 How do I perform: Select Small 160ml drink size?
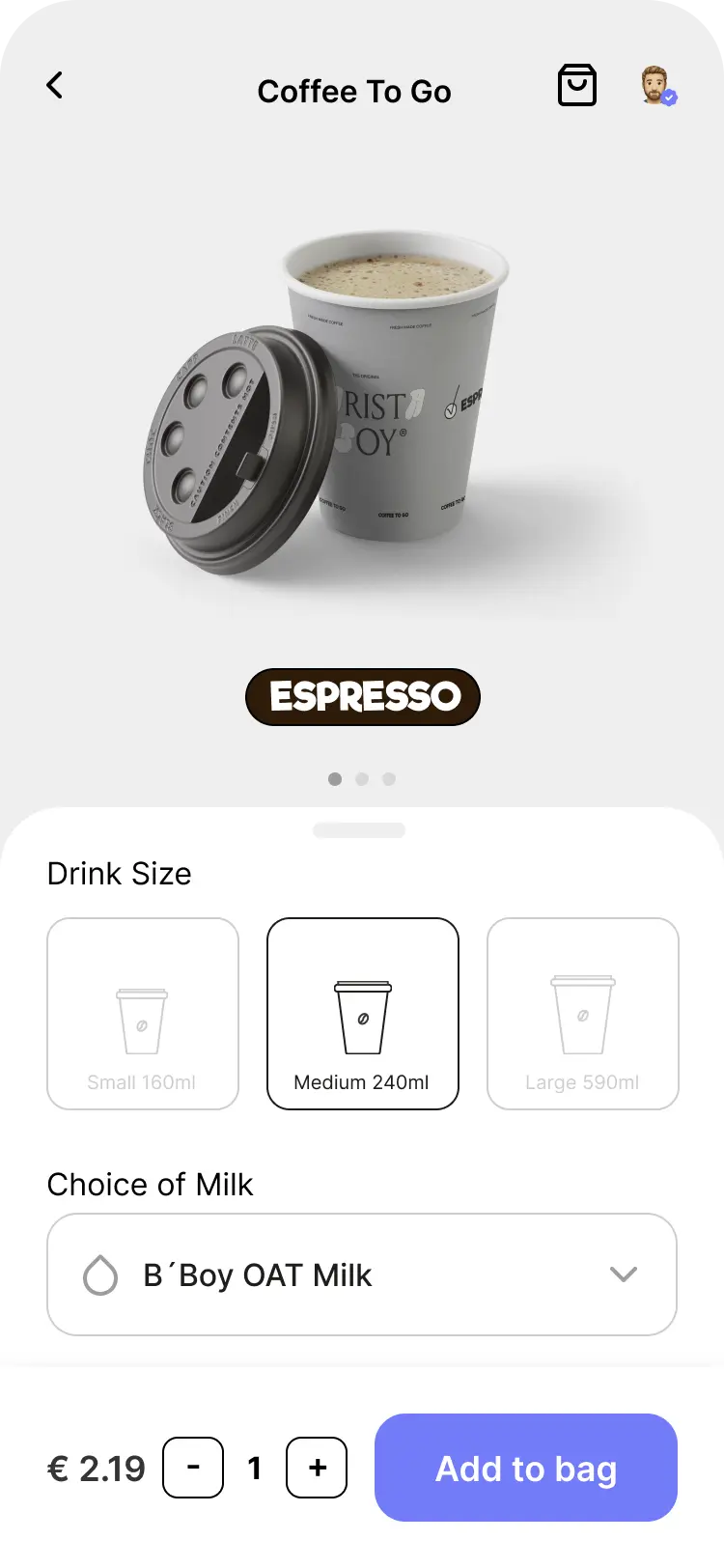(143, 1014)
